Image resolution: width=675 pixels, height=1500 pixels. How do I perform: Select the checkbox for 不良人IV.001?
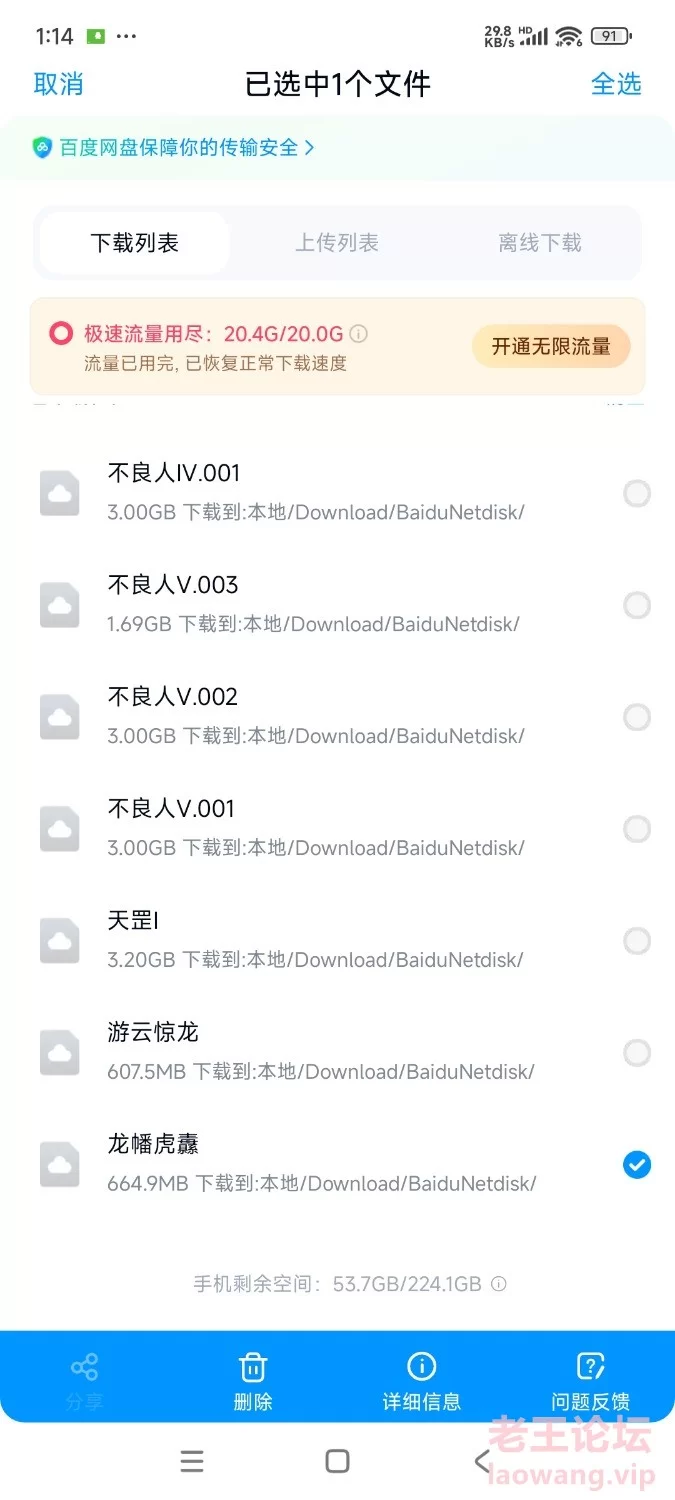pyautogui.click(x=637, y=493)
